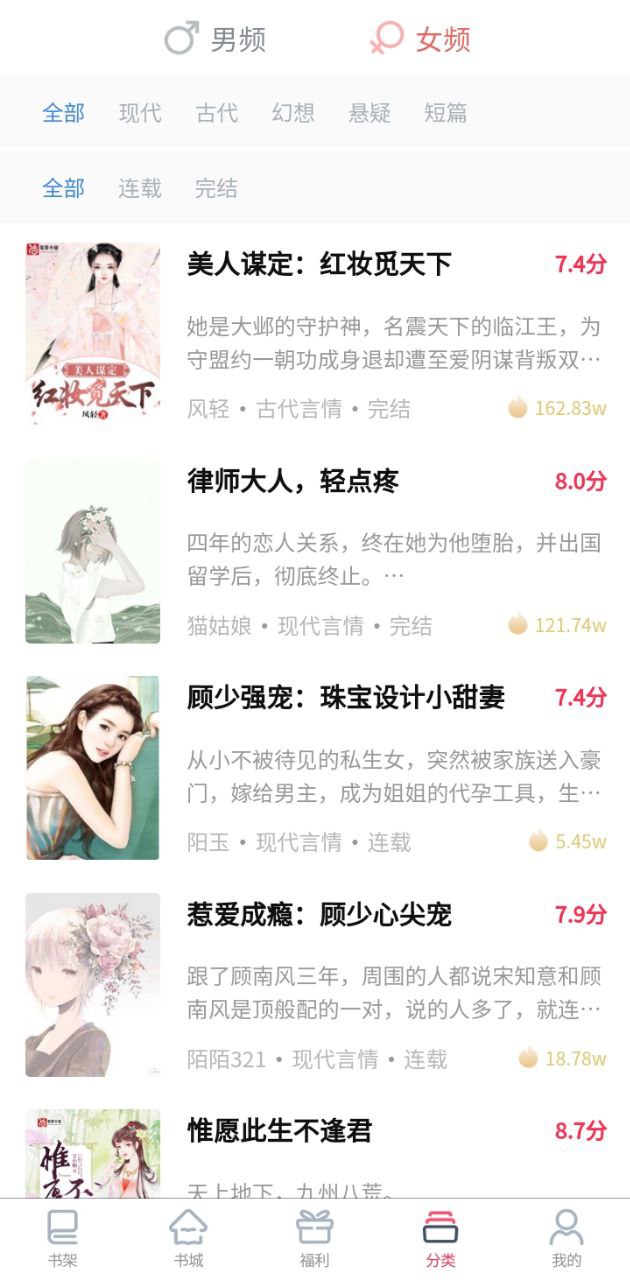Select the 悬疑 category filter
The height and width of the screenshot is (1280, 630).
pos(370,113)
